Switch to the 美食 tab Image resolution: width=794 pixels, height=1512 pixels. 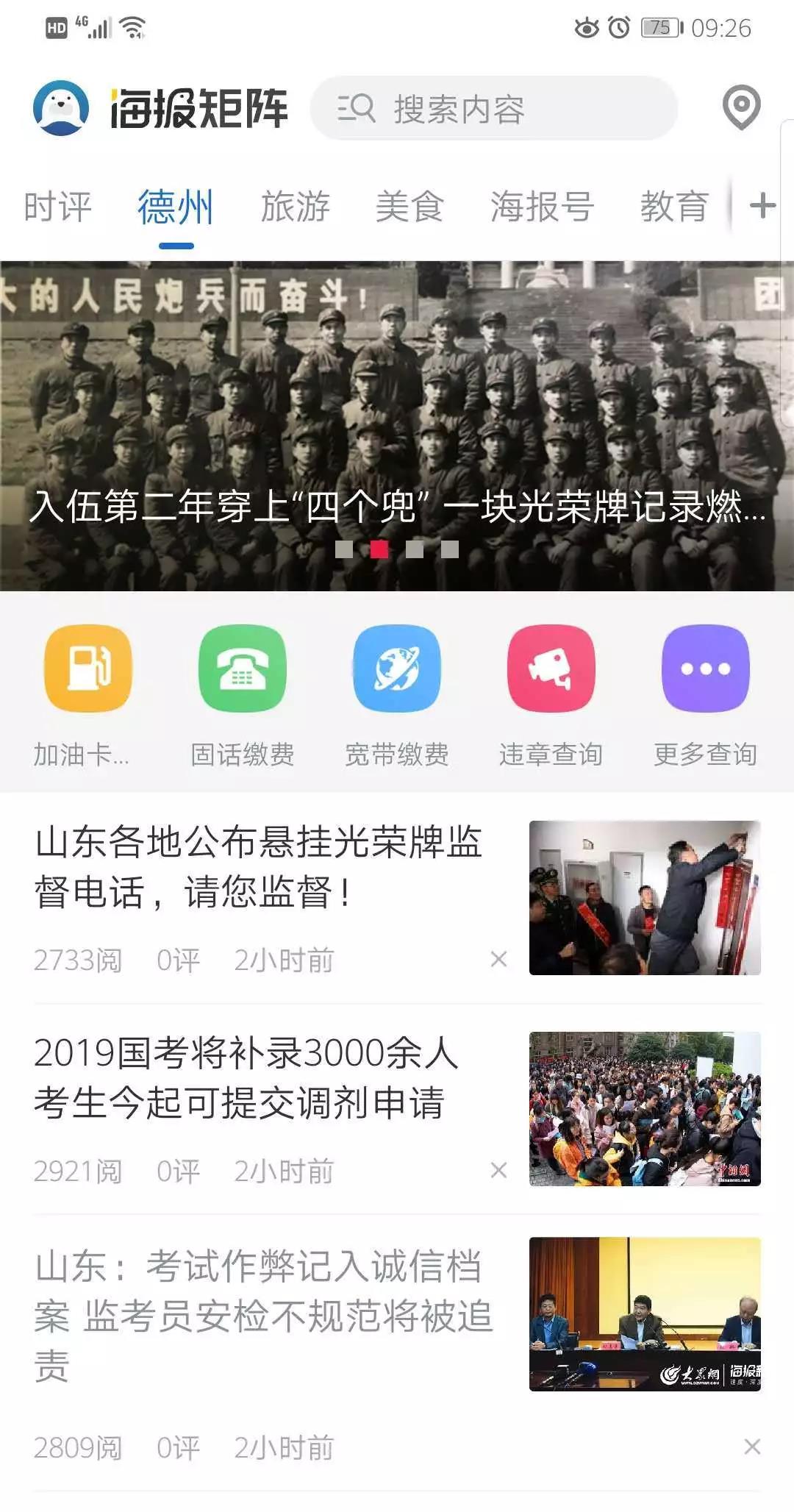point(409,207)
